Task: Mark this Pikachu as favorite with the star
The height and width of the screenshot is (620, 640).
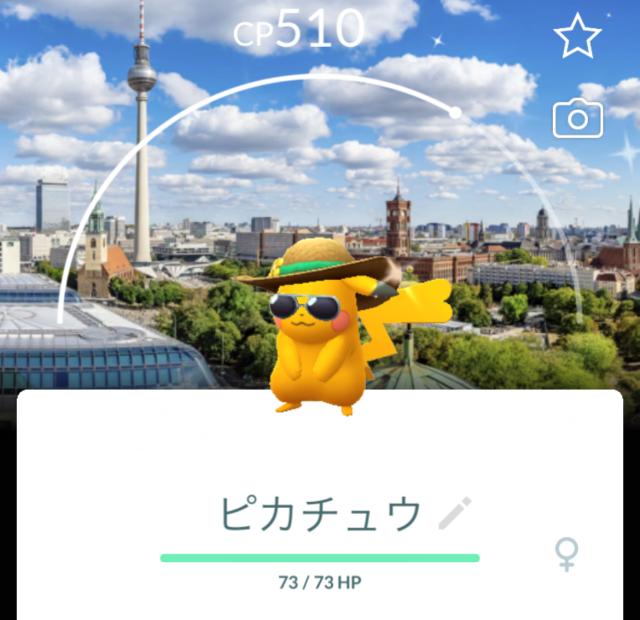Action: tap(577, 37)
